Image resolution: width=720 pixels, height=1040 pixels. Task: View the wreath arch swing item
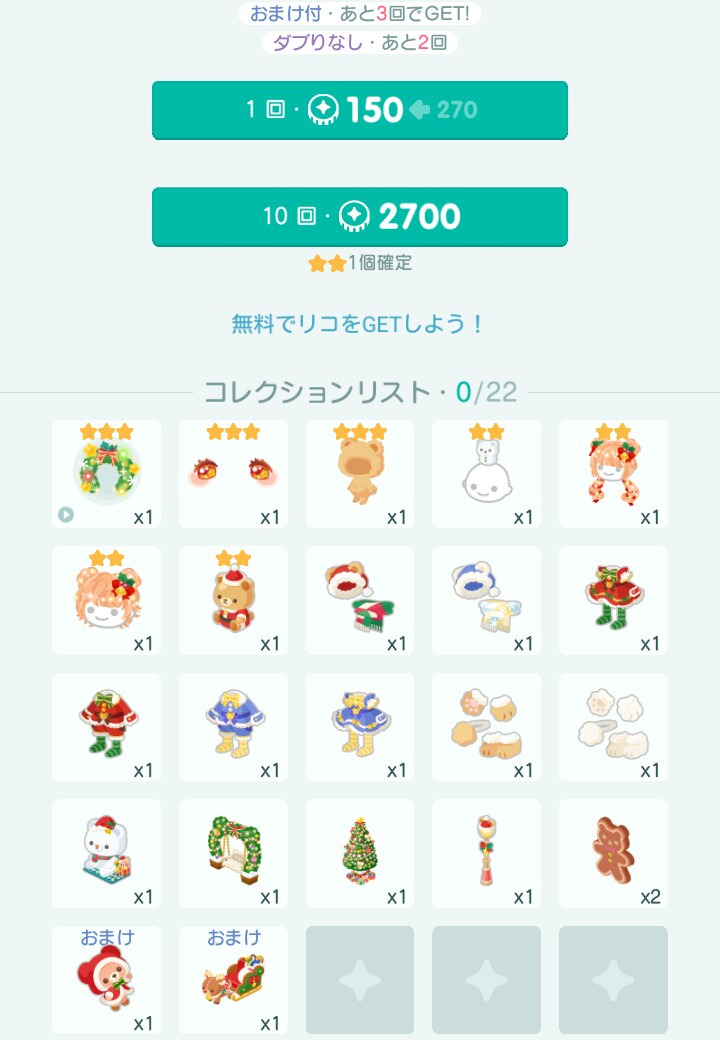(233, 853)
